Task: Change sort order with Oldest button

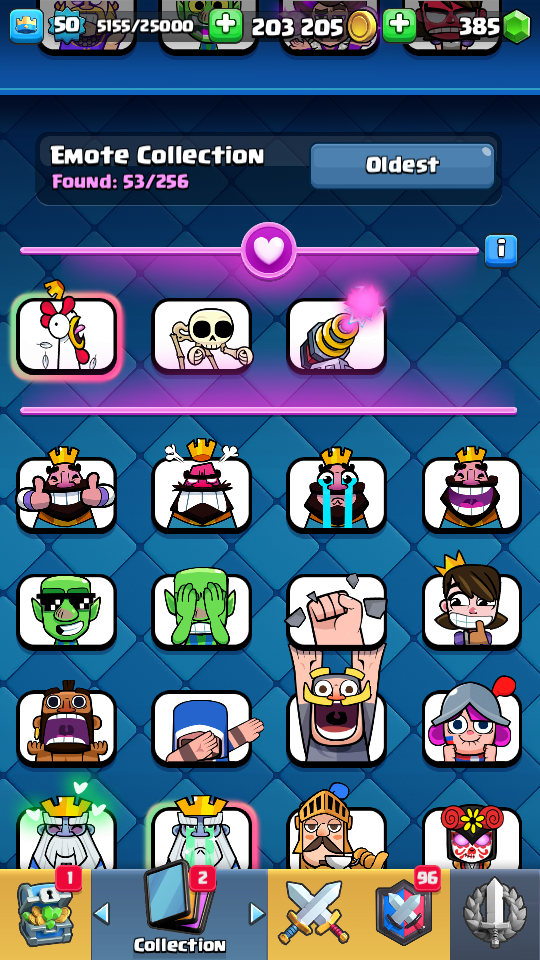Action: pos(402,165)
